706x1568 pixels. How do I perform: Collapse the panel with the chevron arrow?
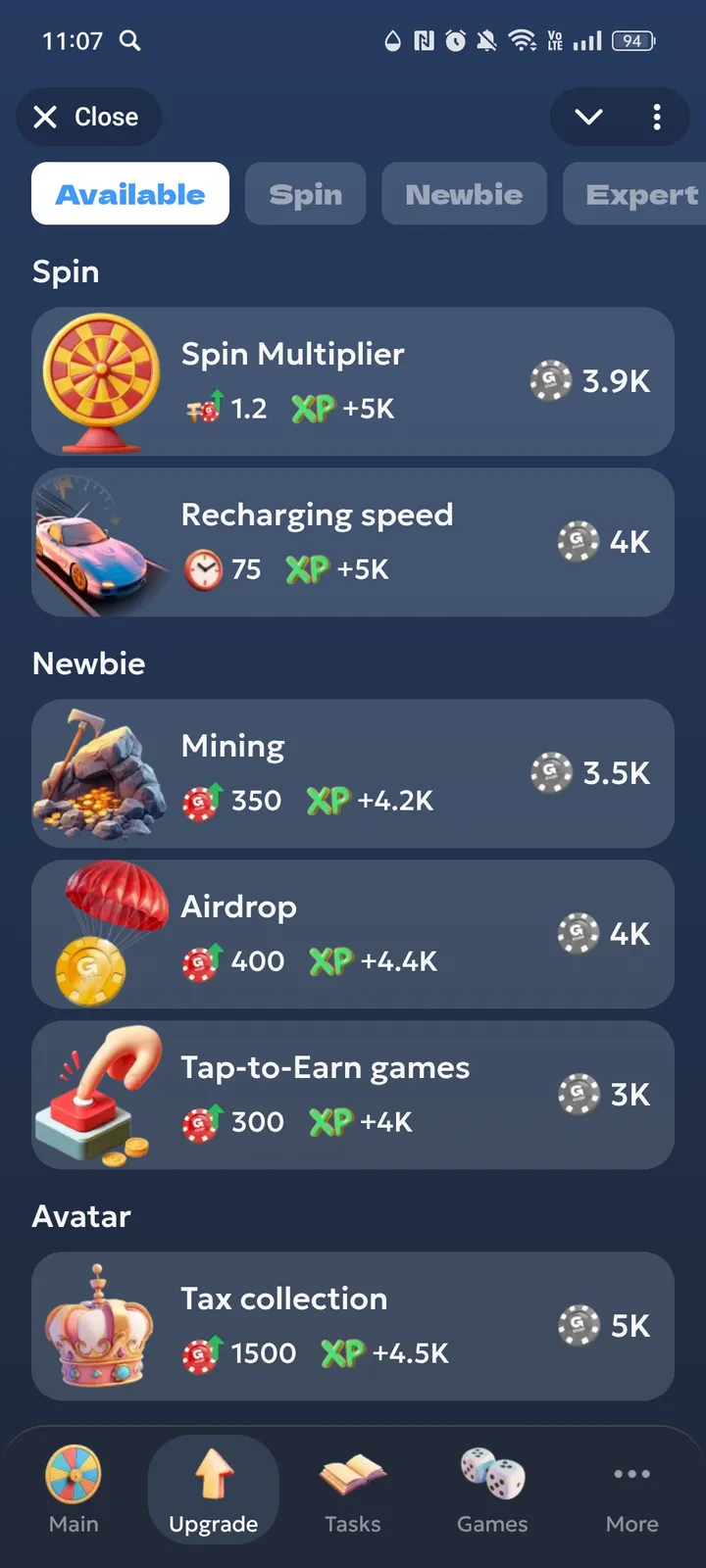click(587, 117)
